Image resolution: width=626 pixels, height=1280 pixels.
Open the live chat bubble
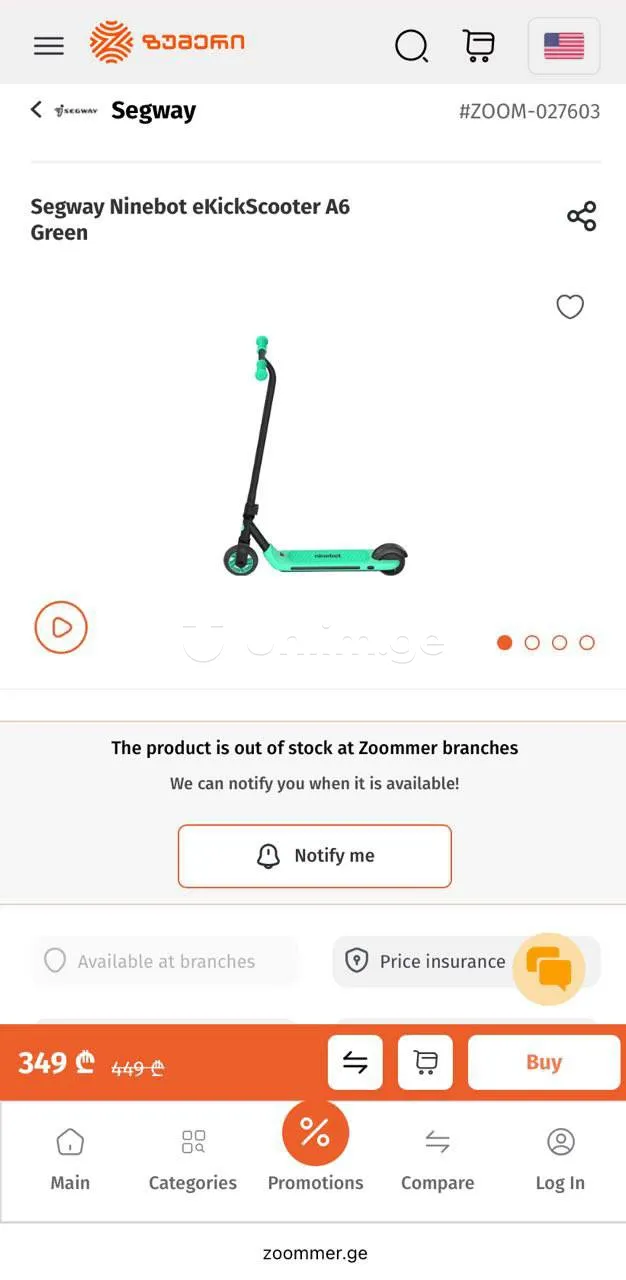coord(548,968)
